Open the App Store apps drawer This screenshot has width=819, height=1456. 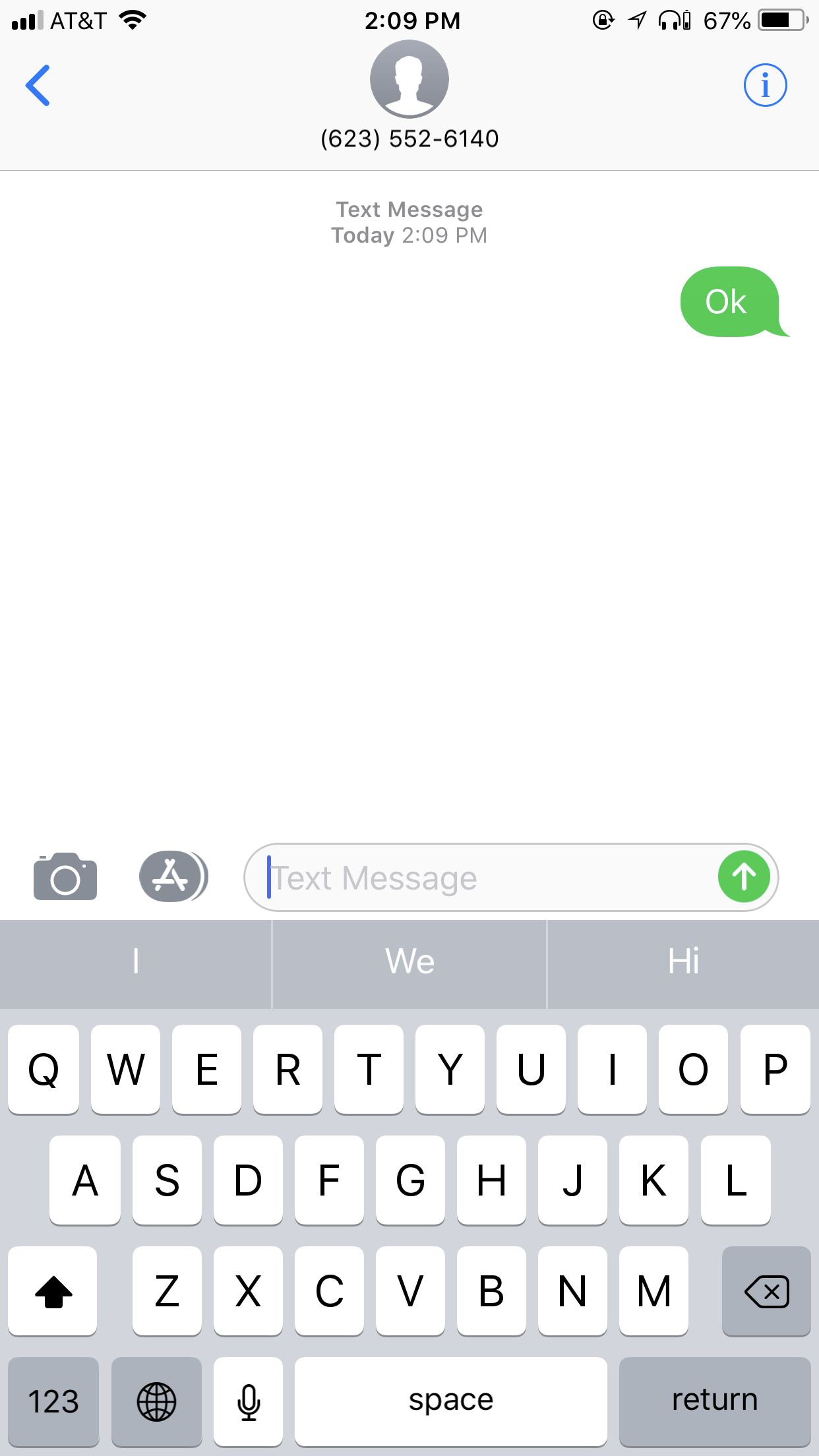(173, 876)
